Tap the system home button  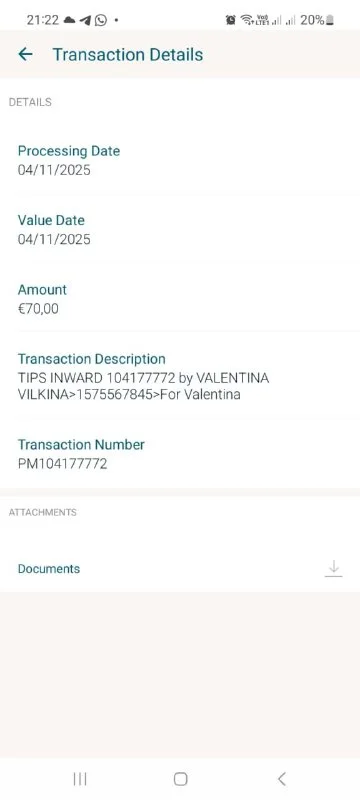(x=181, y=779)
